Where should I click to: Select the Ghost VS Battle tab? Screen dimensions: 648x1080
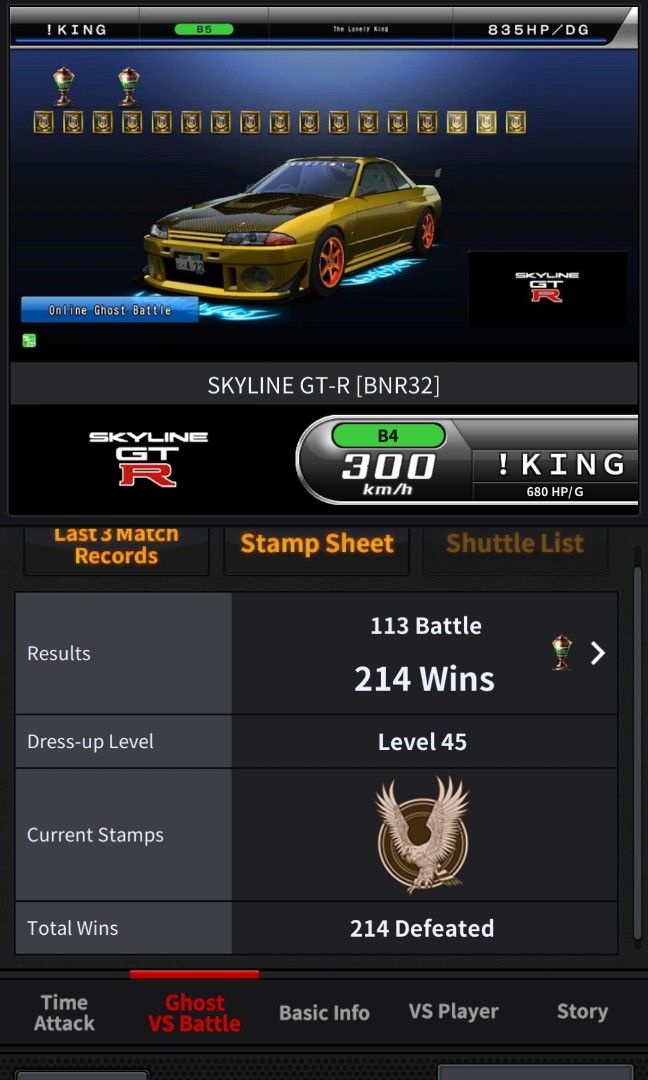[x=194, y=1012]
